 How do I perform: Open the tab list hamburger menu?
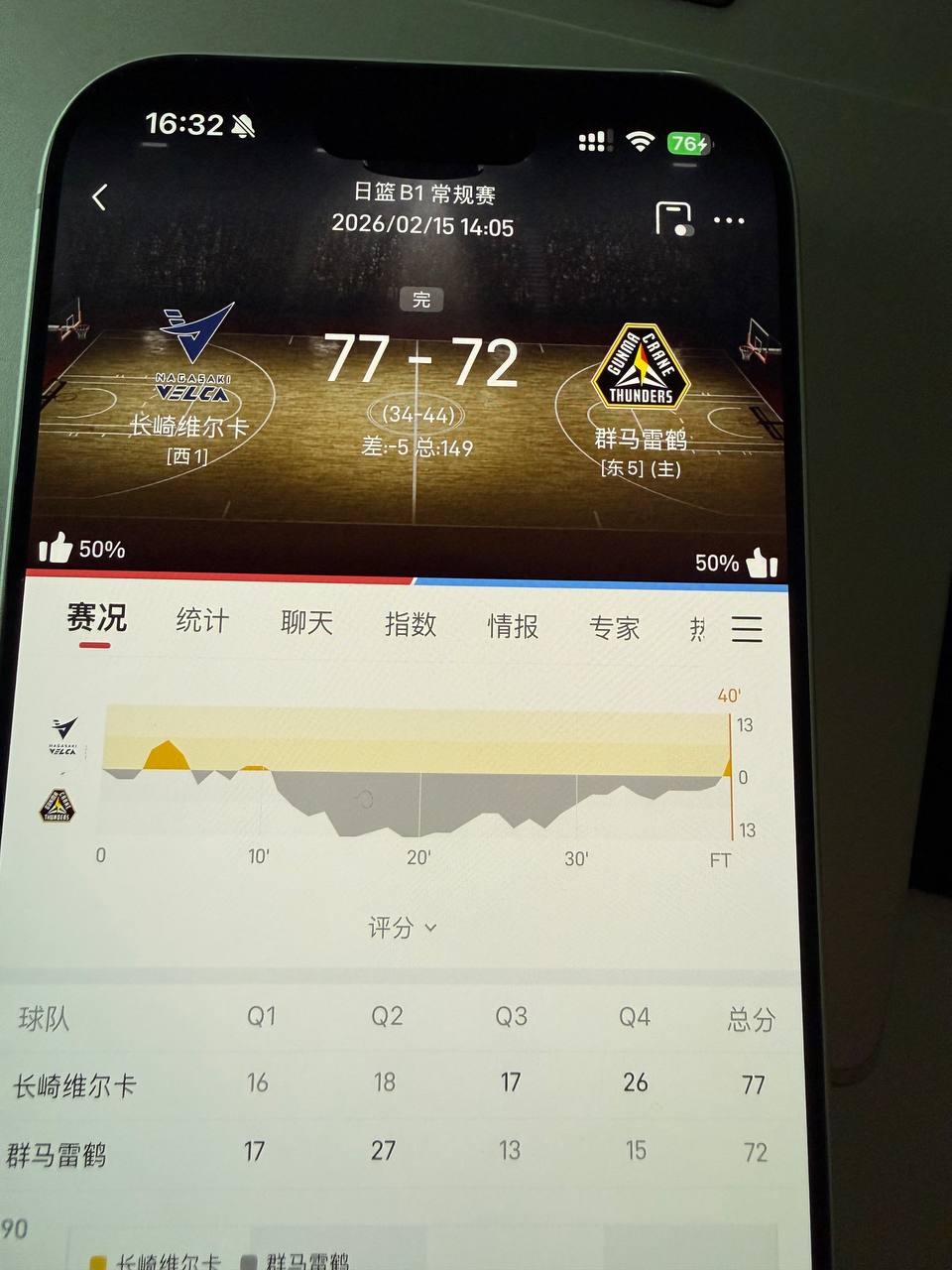(x=747, y=629)
